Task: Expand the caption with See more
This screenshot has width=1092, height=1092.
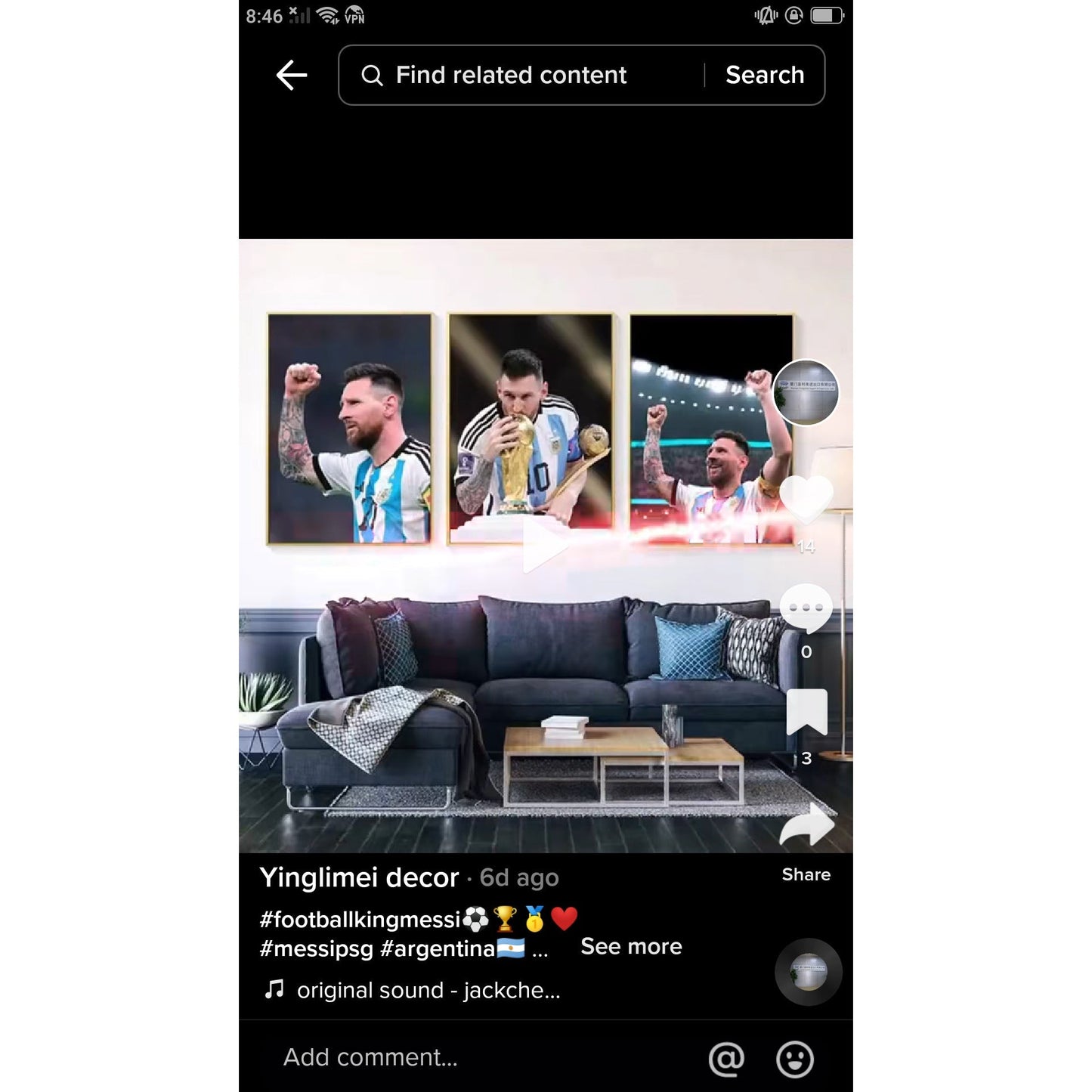Action: tap(631, 946)
